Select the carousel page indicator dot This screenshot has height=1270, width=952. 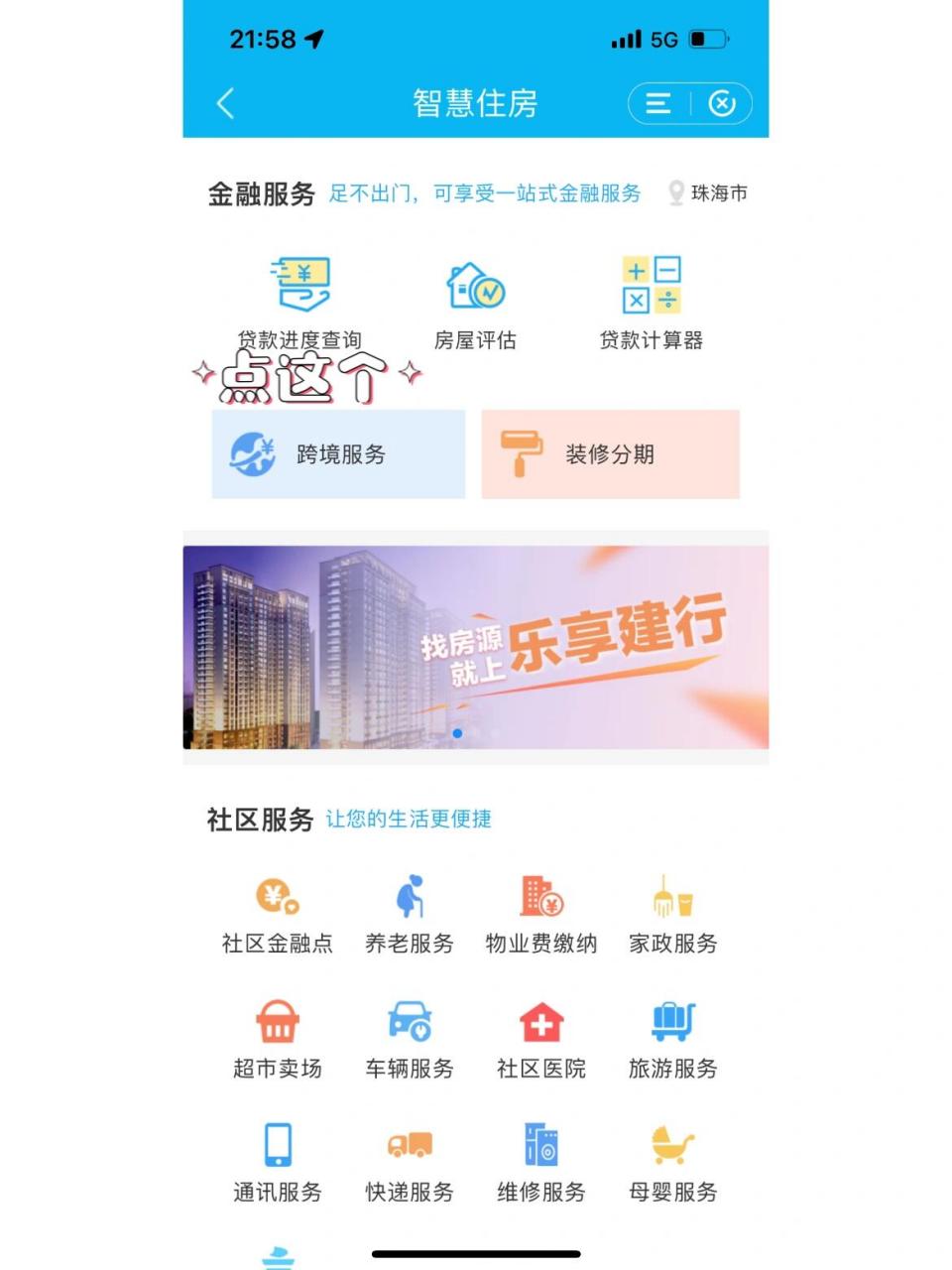(459, 732)
